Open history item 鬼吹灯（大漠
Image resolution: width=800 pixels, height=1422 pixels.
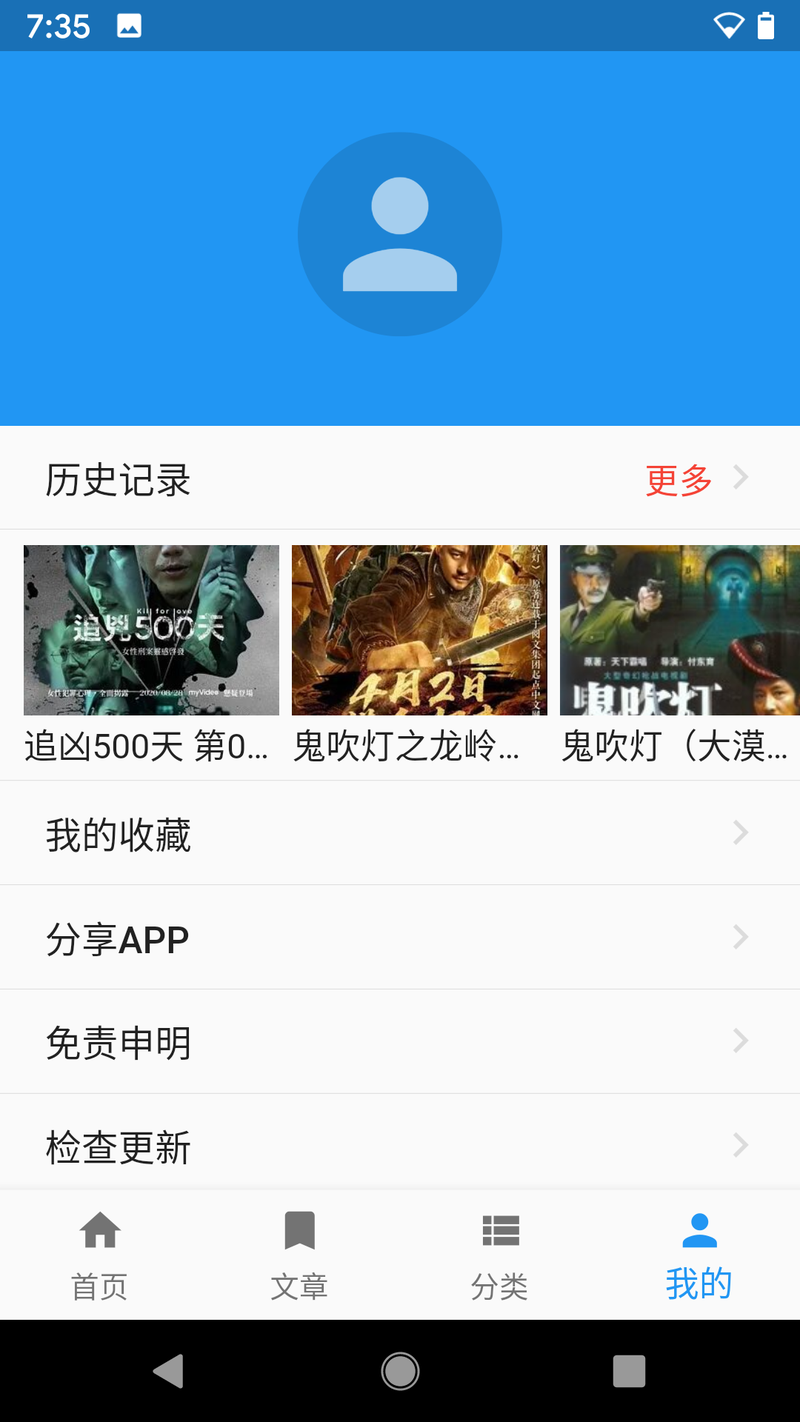[x=680, y=655]
